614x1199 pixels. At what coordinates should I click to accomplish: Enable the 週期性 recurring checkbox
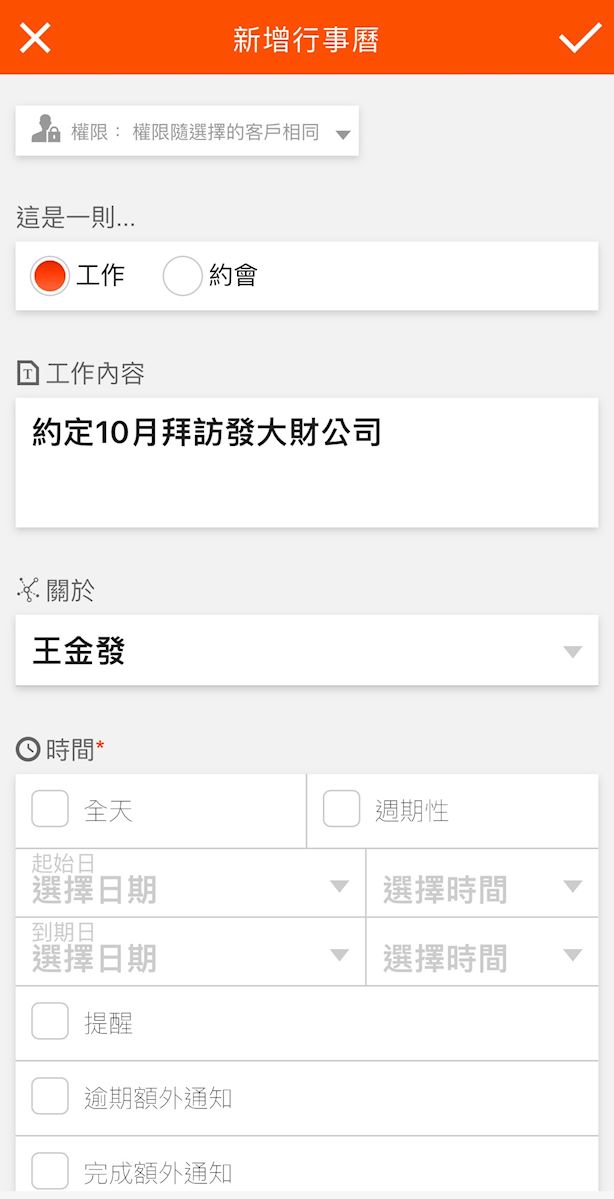[341, 809]
